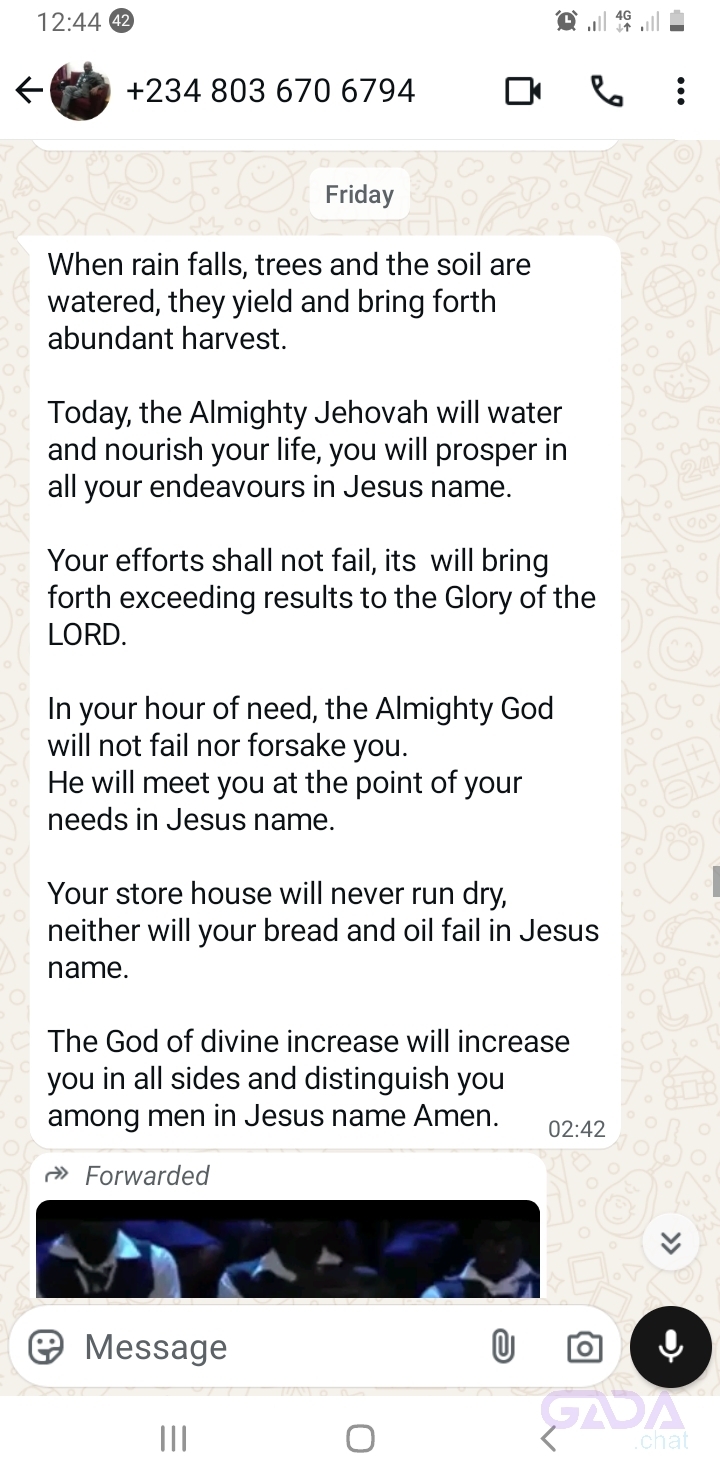This screenshot has height=1480, width=720.
Task: Jump to the latest messages
Action: 670,1242
